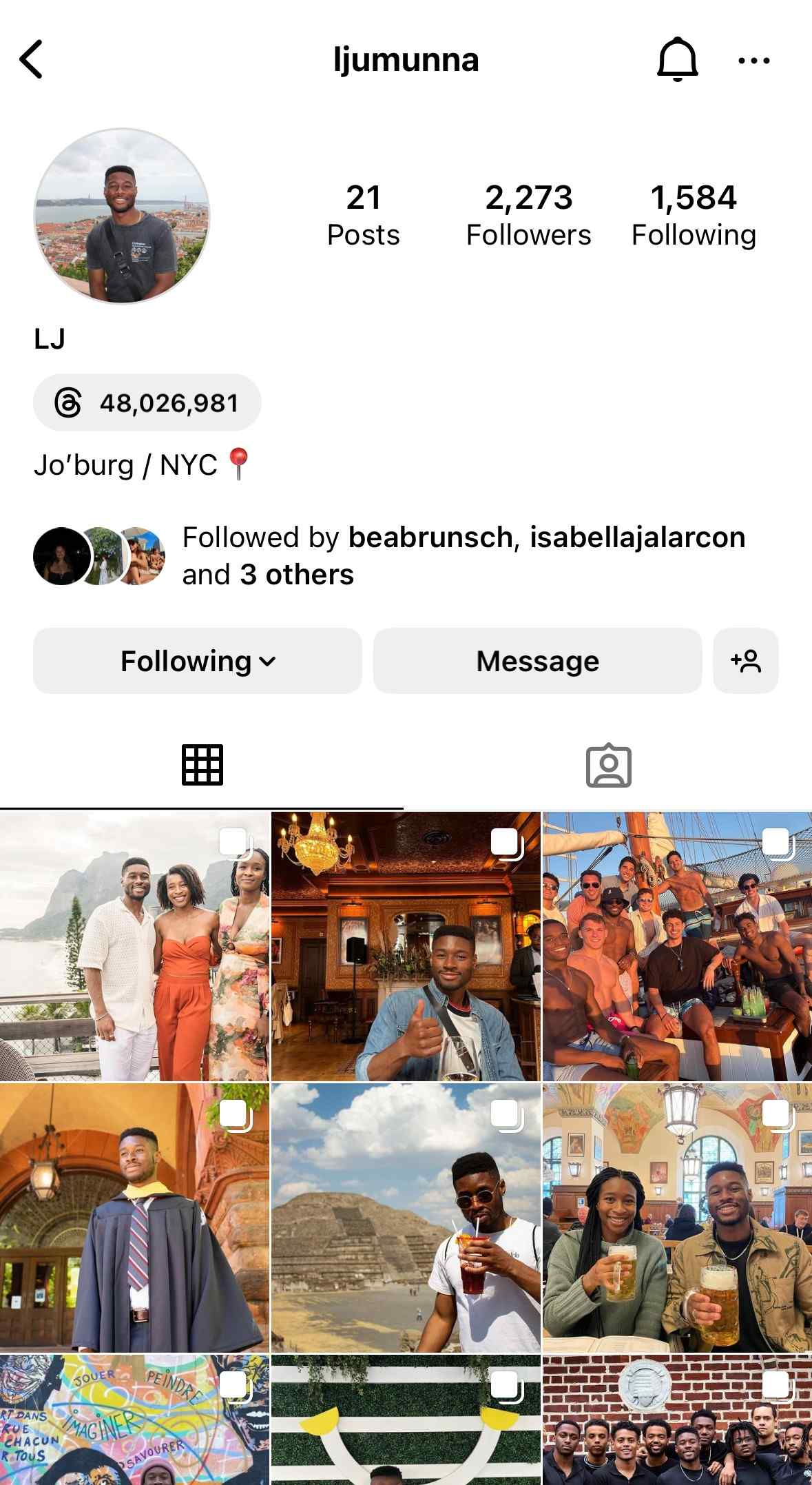Open the 2,273 Followers list
The width and height of the screenshot is (812, 1485).
click(x=528, y=215)
